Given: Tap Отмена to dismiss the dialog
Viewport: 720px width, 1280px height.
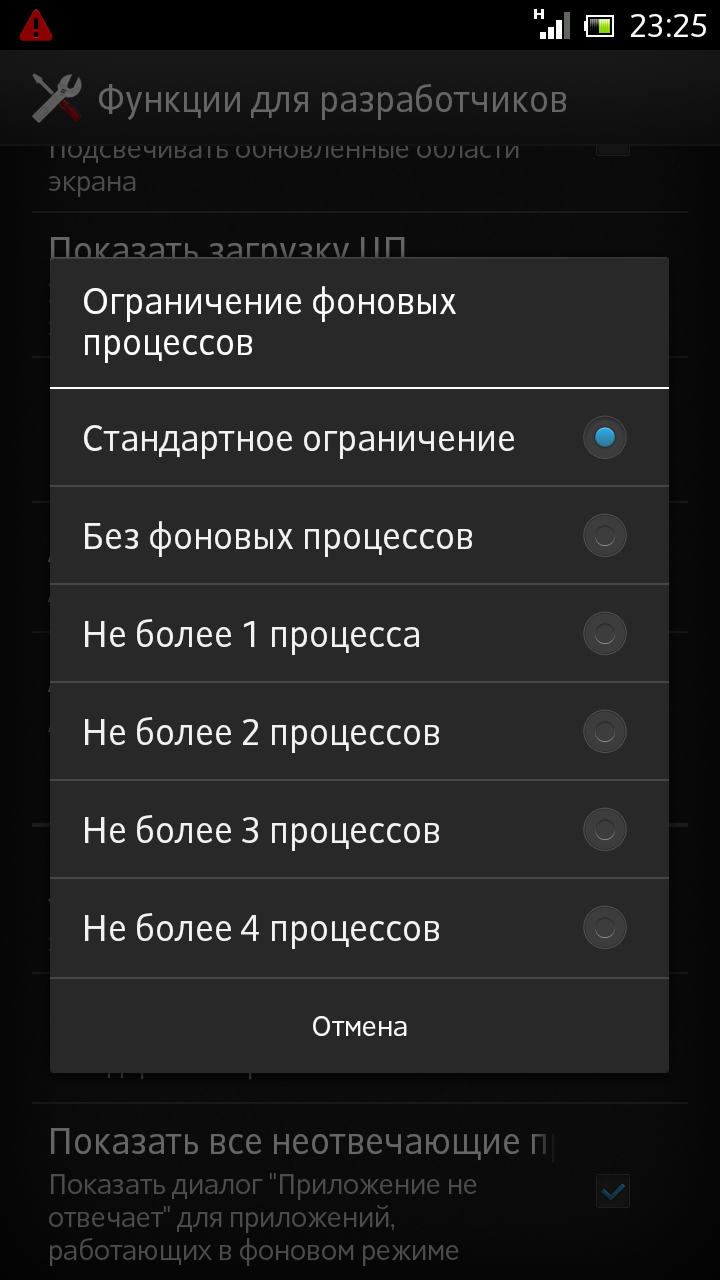Looking at the screenshot, I should click(359, 1026).
